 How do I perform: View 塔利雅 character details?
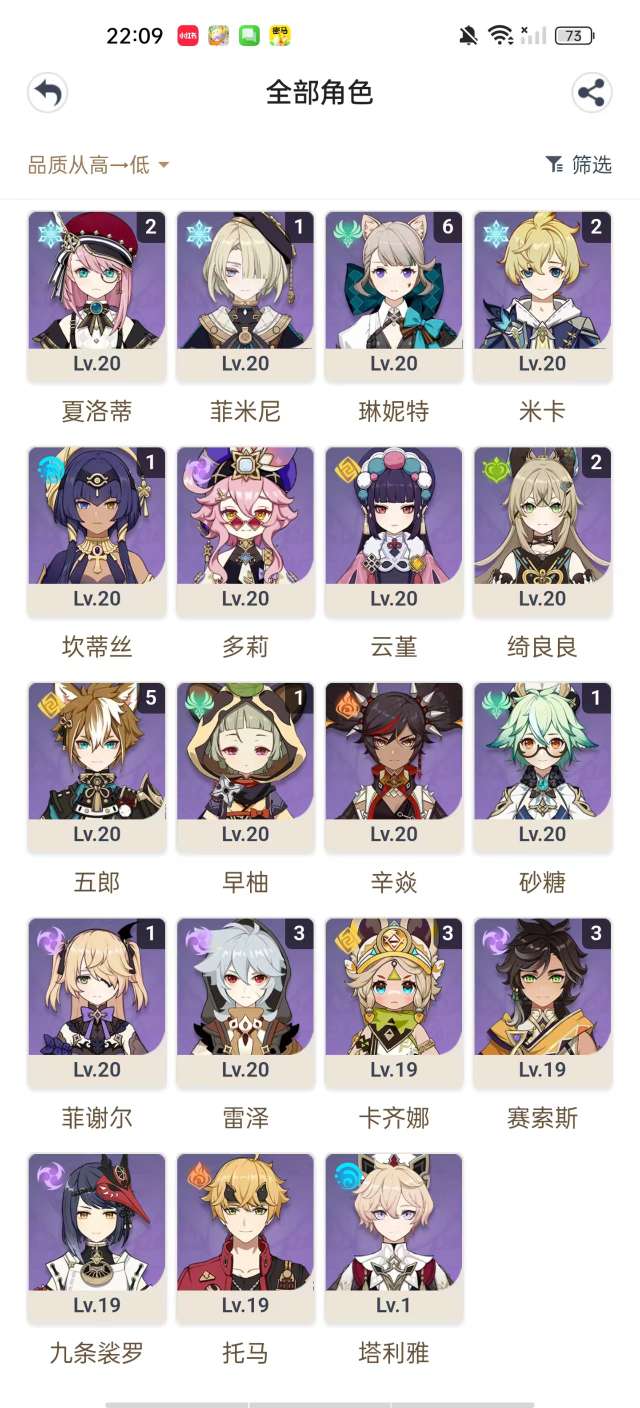click(394, 1238)
